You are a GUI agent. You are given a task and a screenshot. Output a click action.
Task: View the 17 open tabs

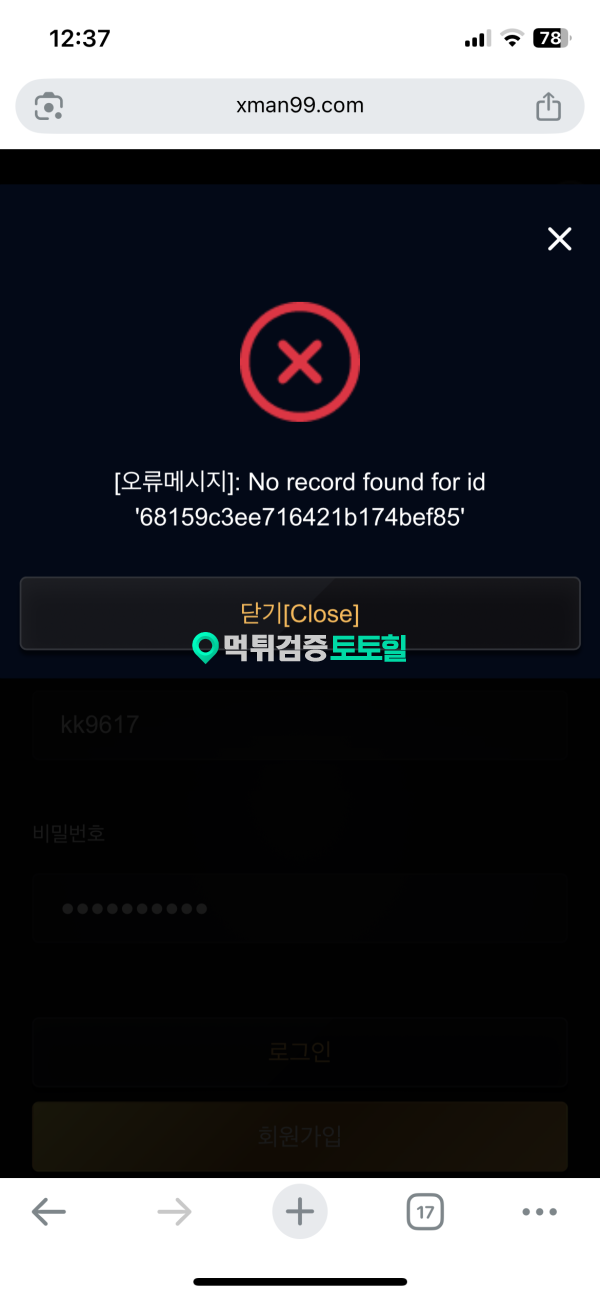pyautogui.click(x=425, y=1212)
